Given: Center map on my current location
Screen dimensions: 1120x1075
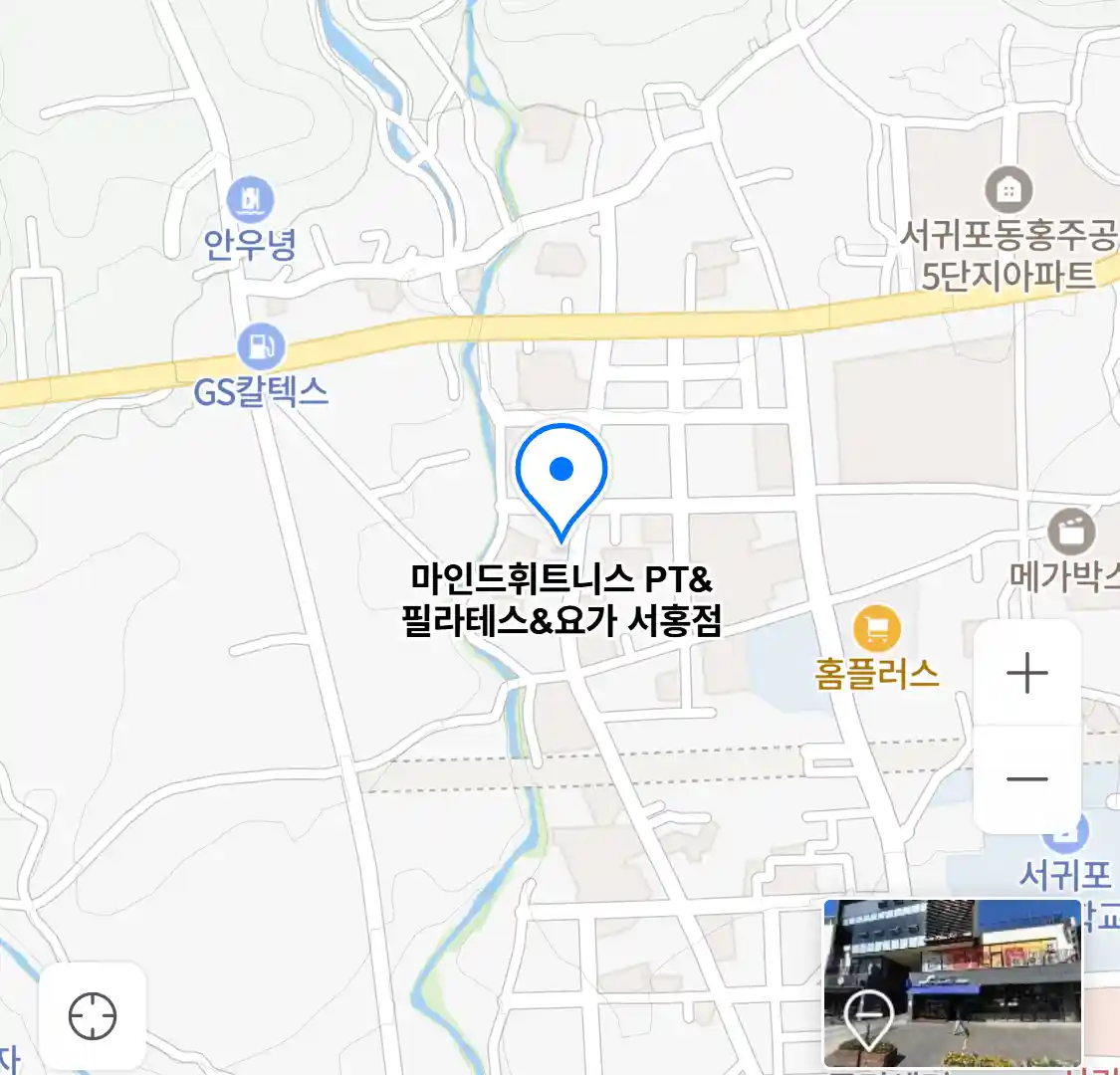Looking at the screenshot, I should [93, 1016].
